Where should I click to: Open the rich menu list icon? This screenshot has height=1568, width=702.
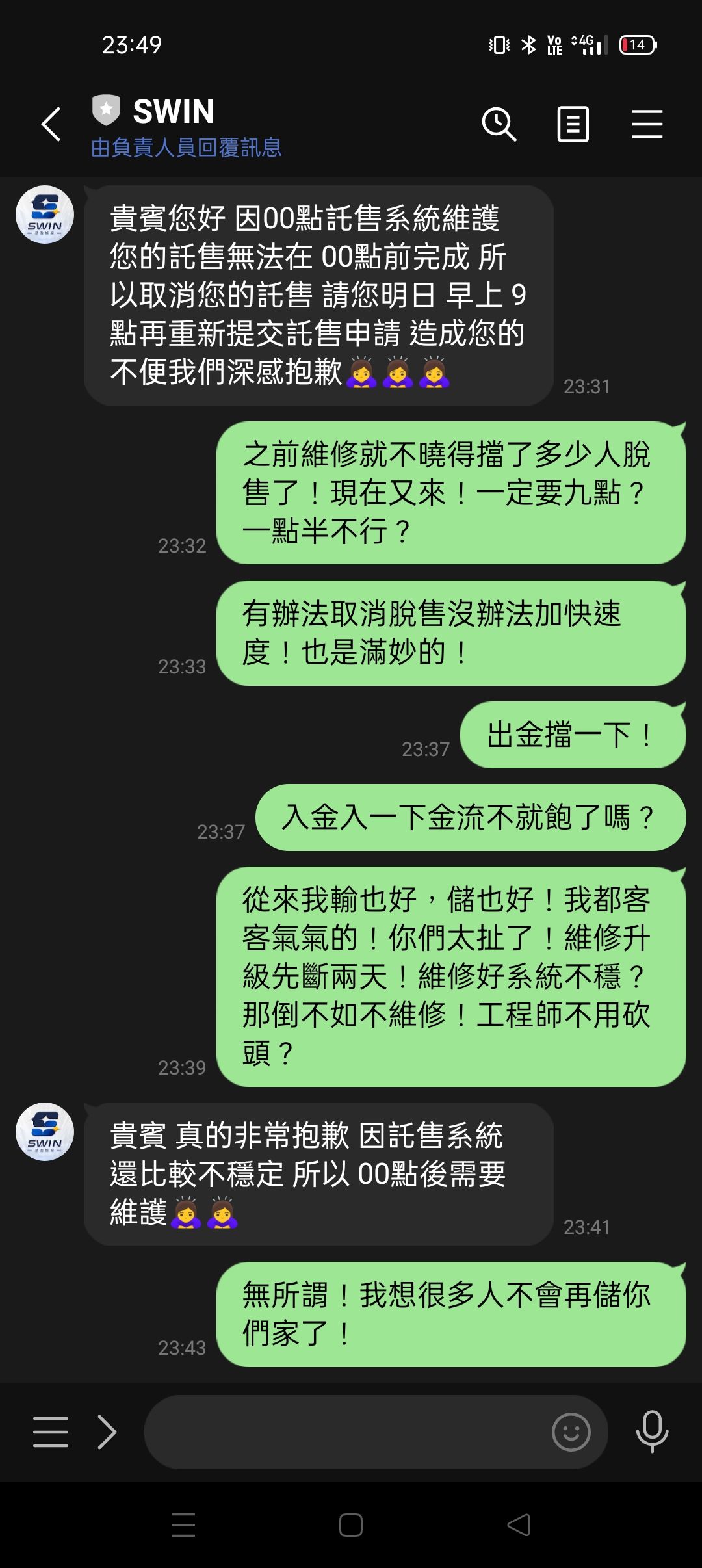pyautogui.click(x=51, y=1431)
